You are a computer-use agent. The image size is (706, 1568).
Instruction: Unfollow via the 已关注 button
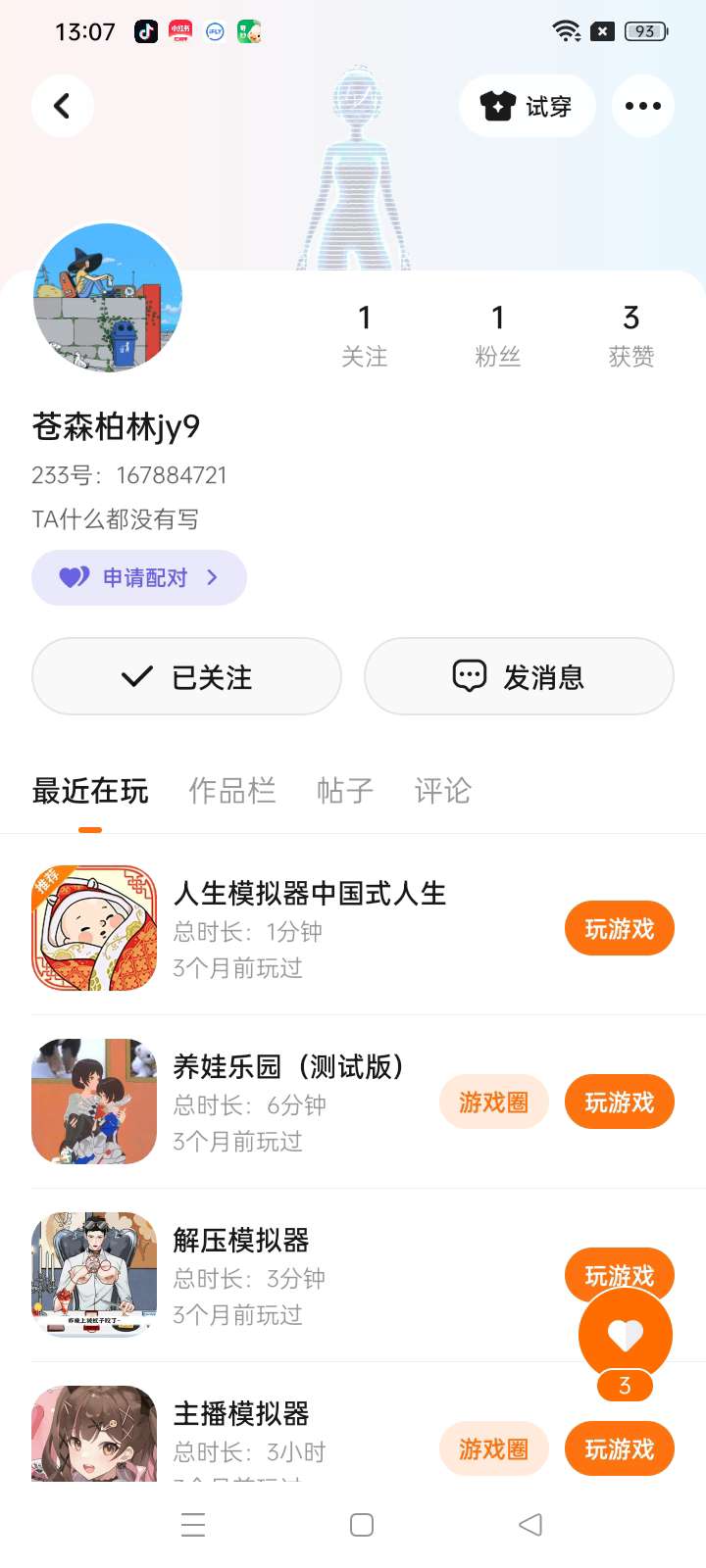186,676
